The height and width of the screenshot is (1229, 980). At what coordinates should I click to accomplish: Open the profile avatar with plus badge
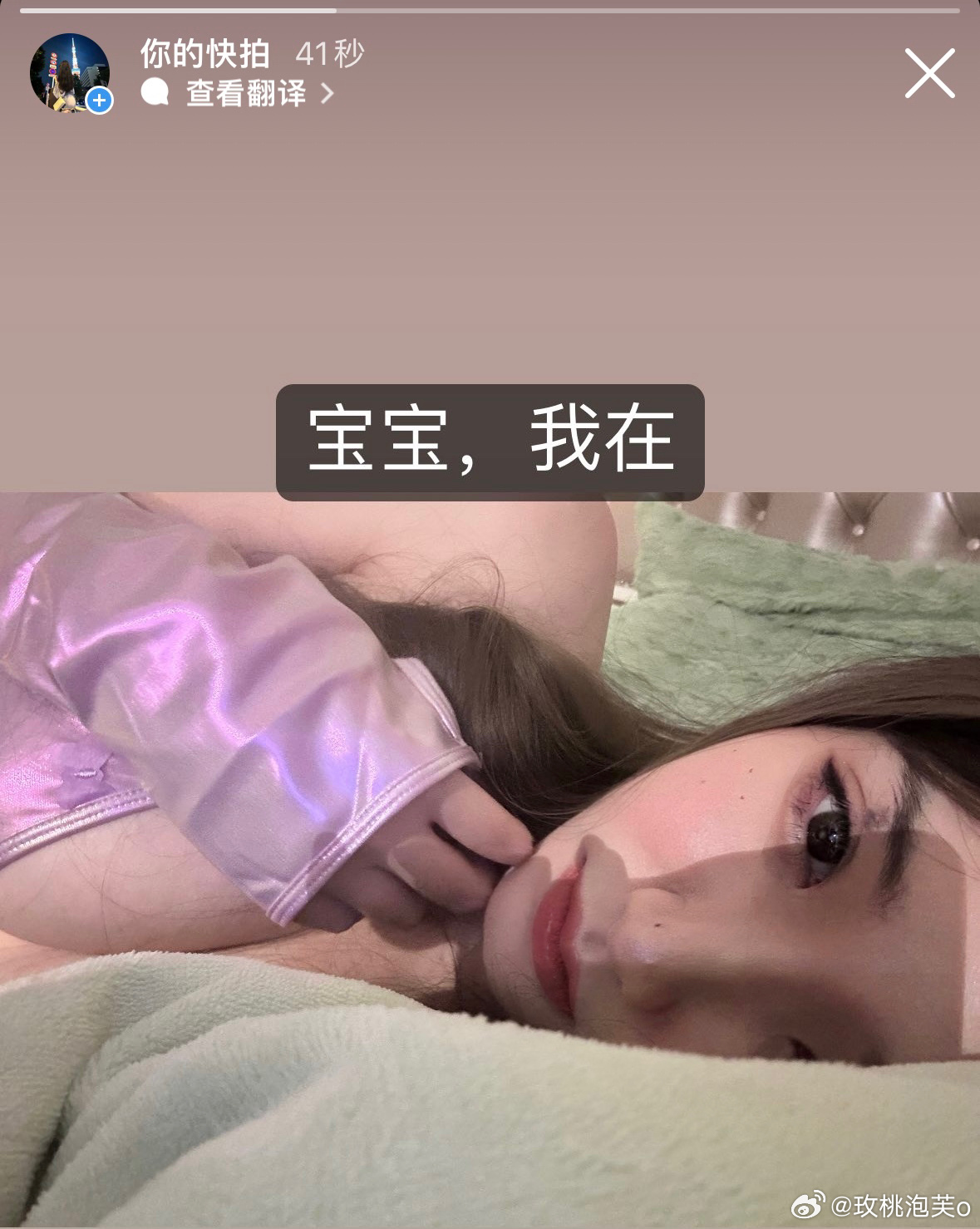pyautogui.click(x=70, y=73)
